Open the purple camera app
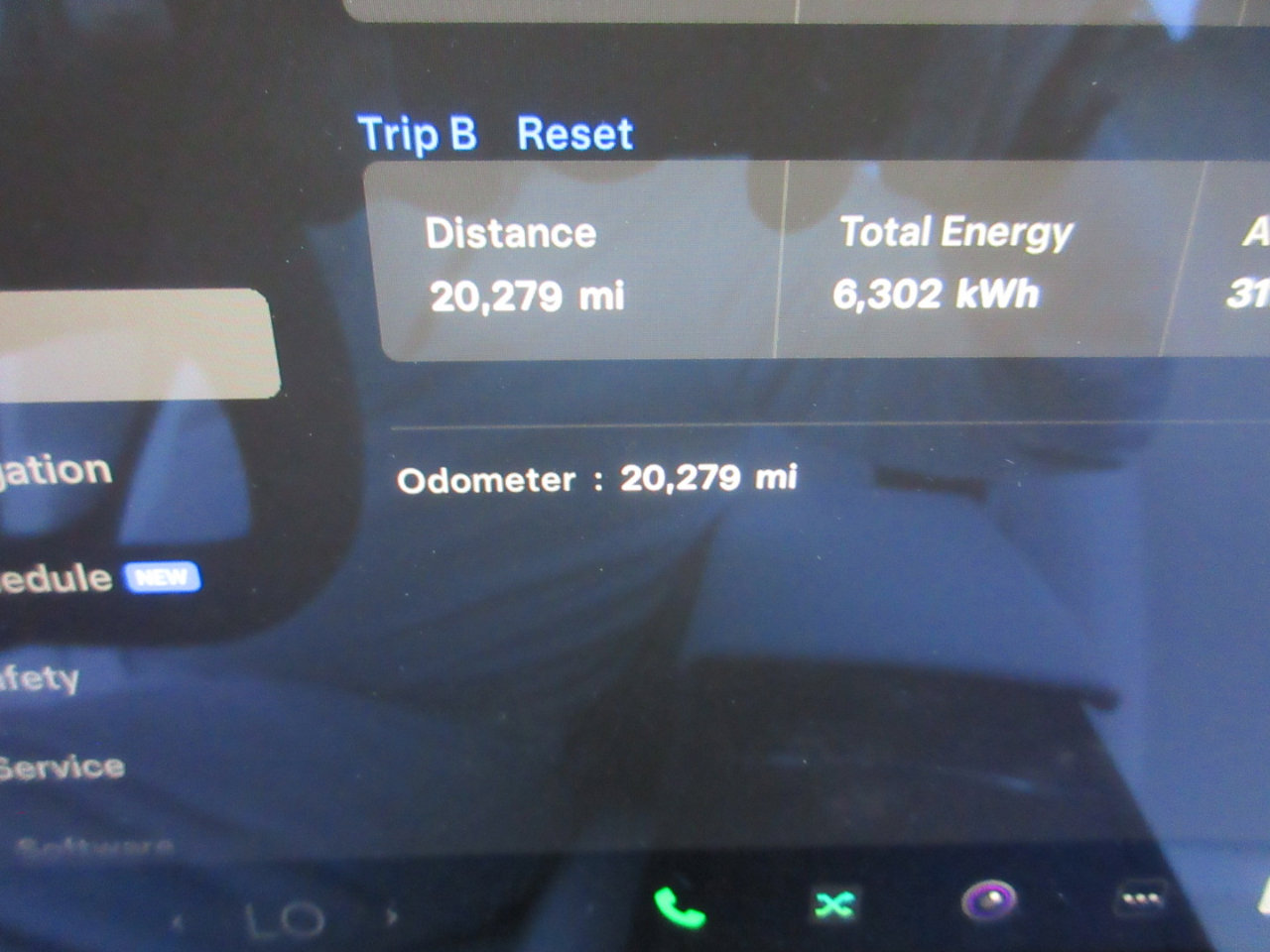1270x952 pixels. tap(988, 900)
